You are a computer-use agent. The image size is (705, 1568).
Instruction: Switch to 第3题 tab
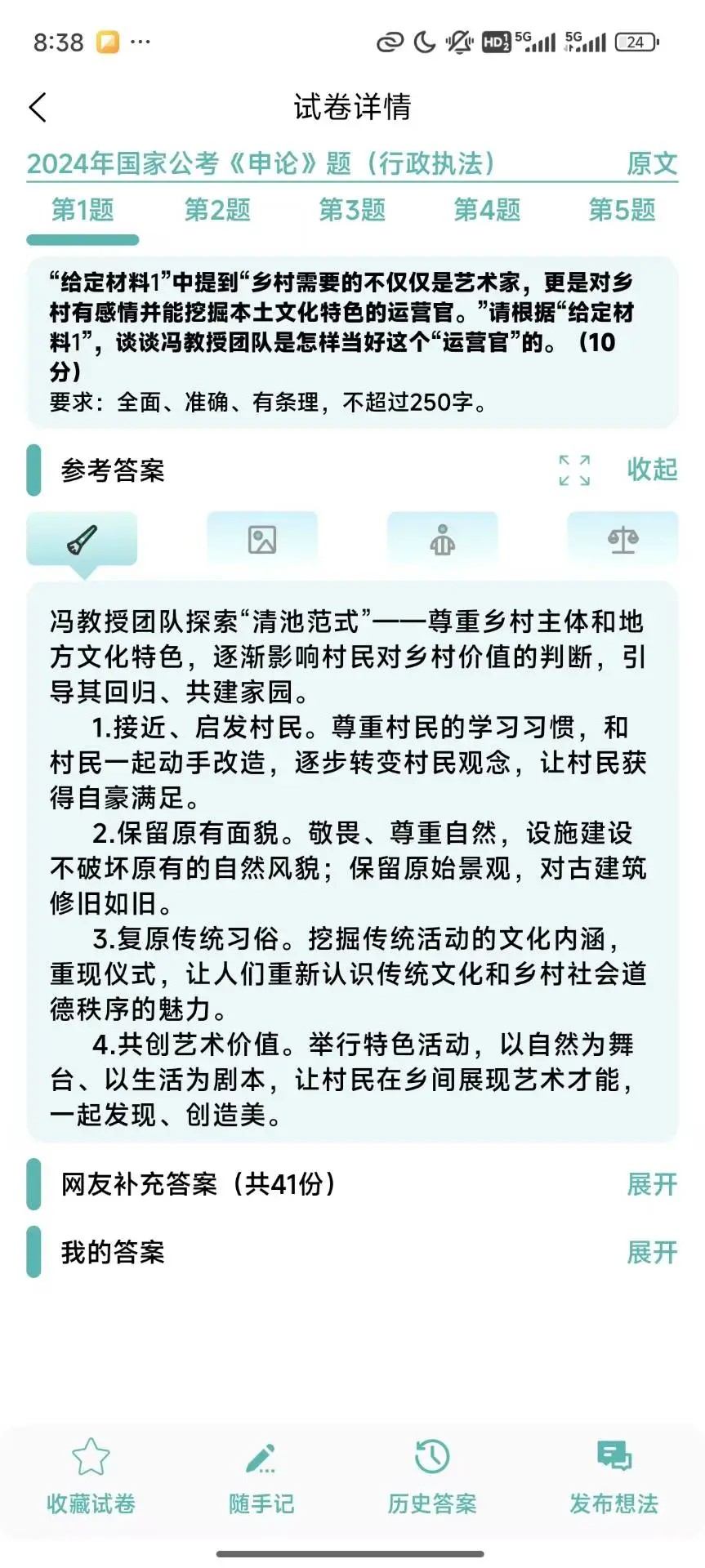352,211
